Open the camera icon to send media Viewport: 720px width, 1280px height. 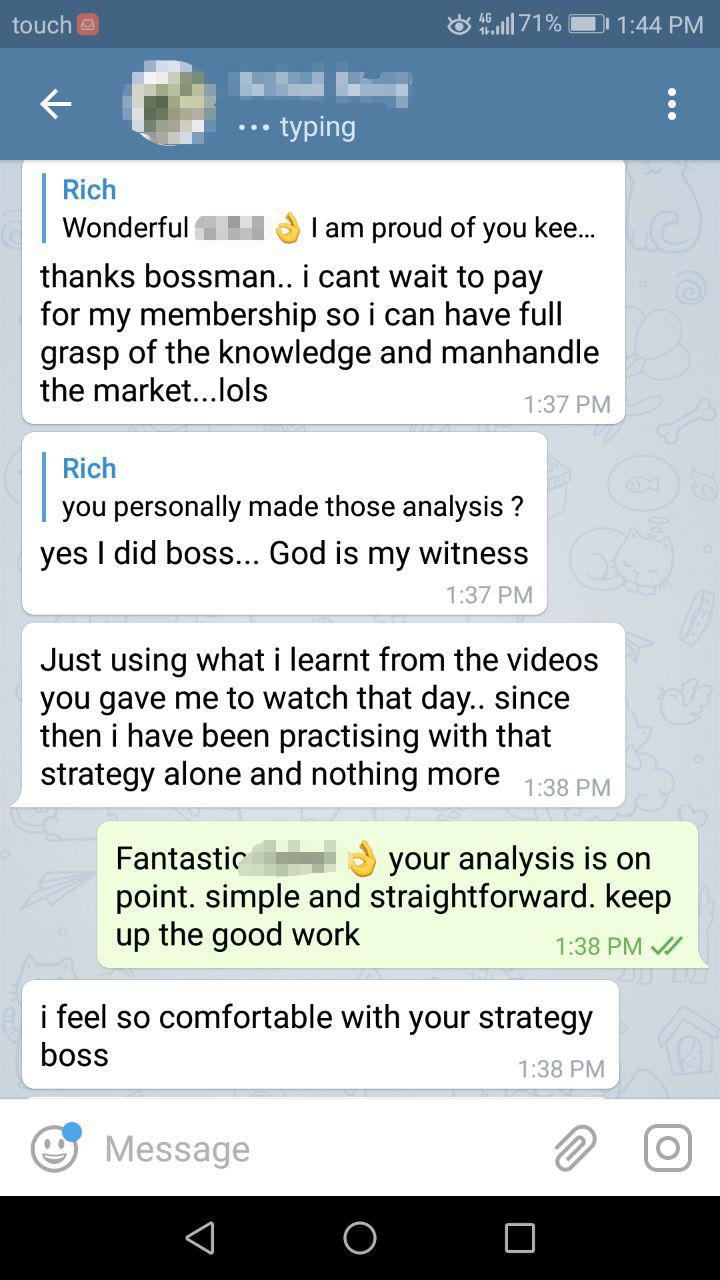tap(667, 1148)
